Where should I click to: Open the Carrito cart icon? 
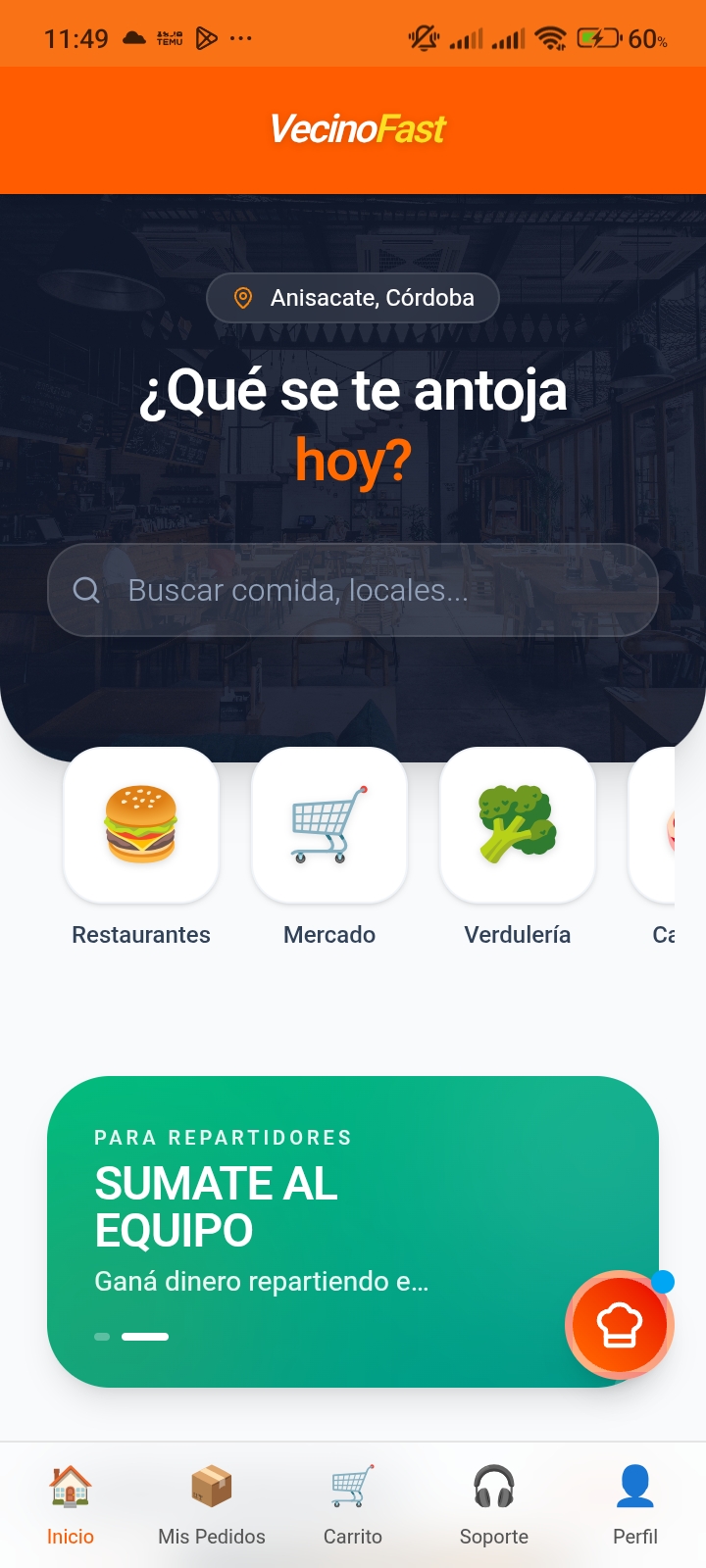point(352,1485)
